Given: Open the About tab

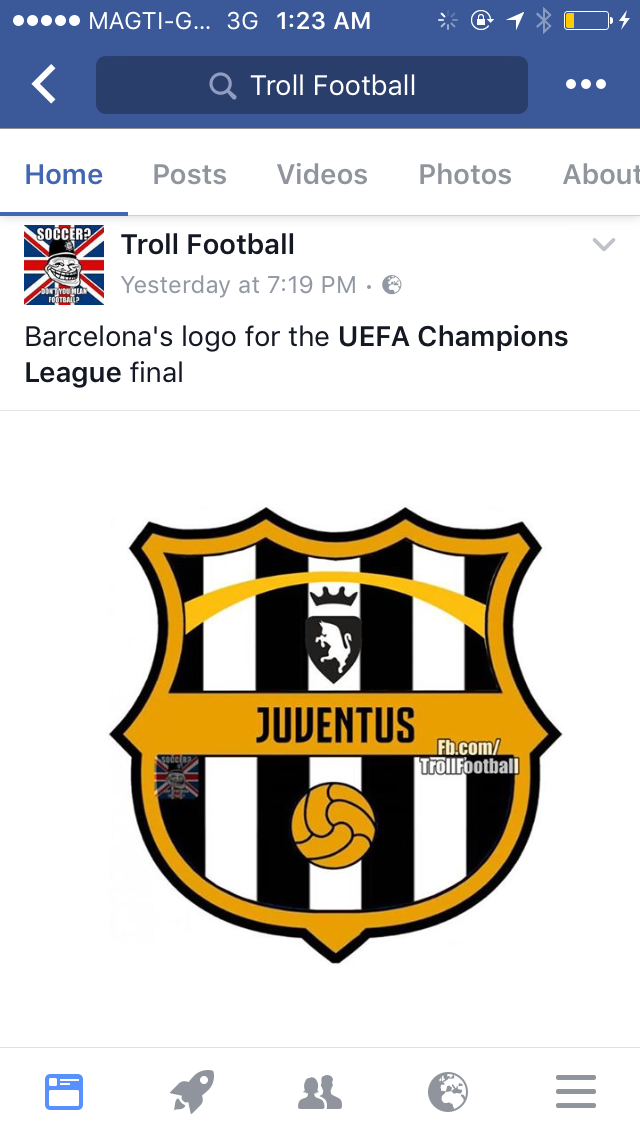Looking at the screenshot, I should 600,174.
